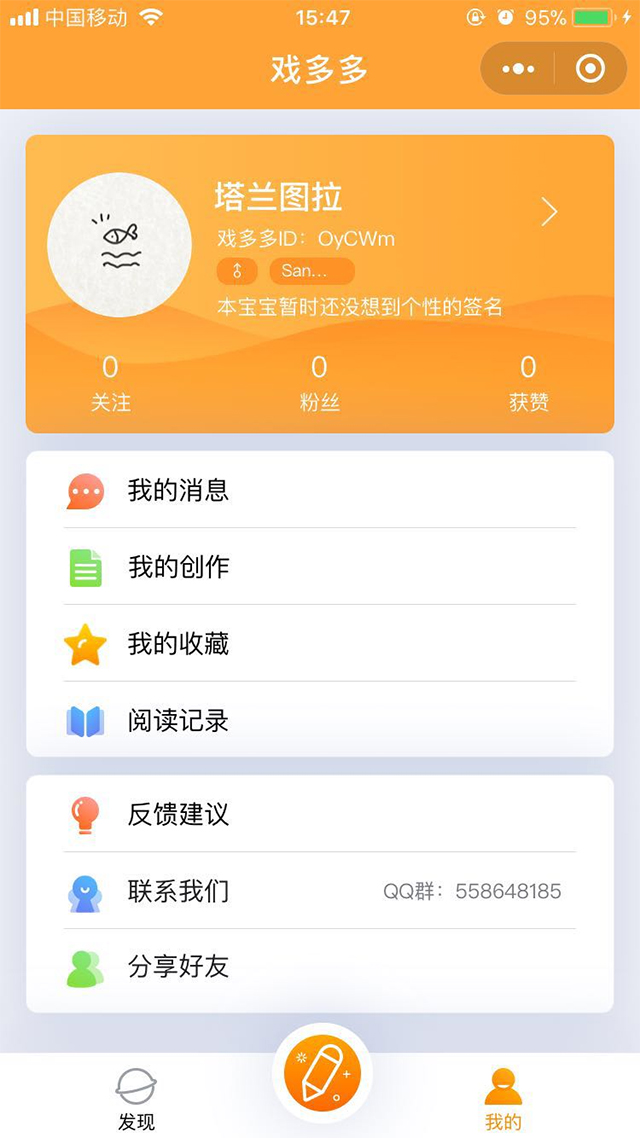This screenshot has height=1138, width=640.
Task: Open 我的创作 creations
Action: click(x=320, y=567)
